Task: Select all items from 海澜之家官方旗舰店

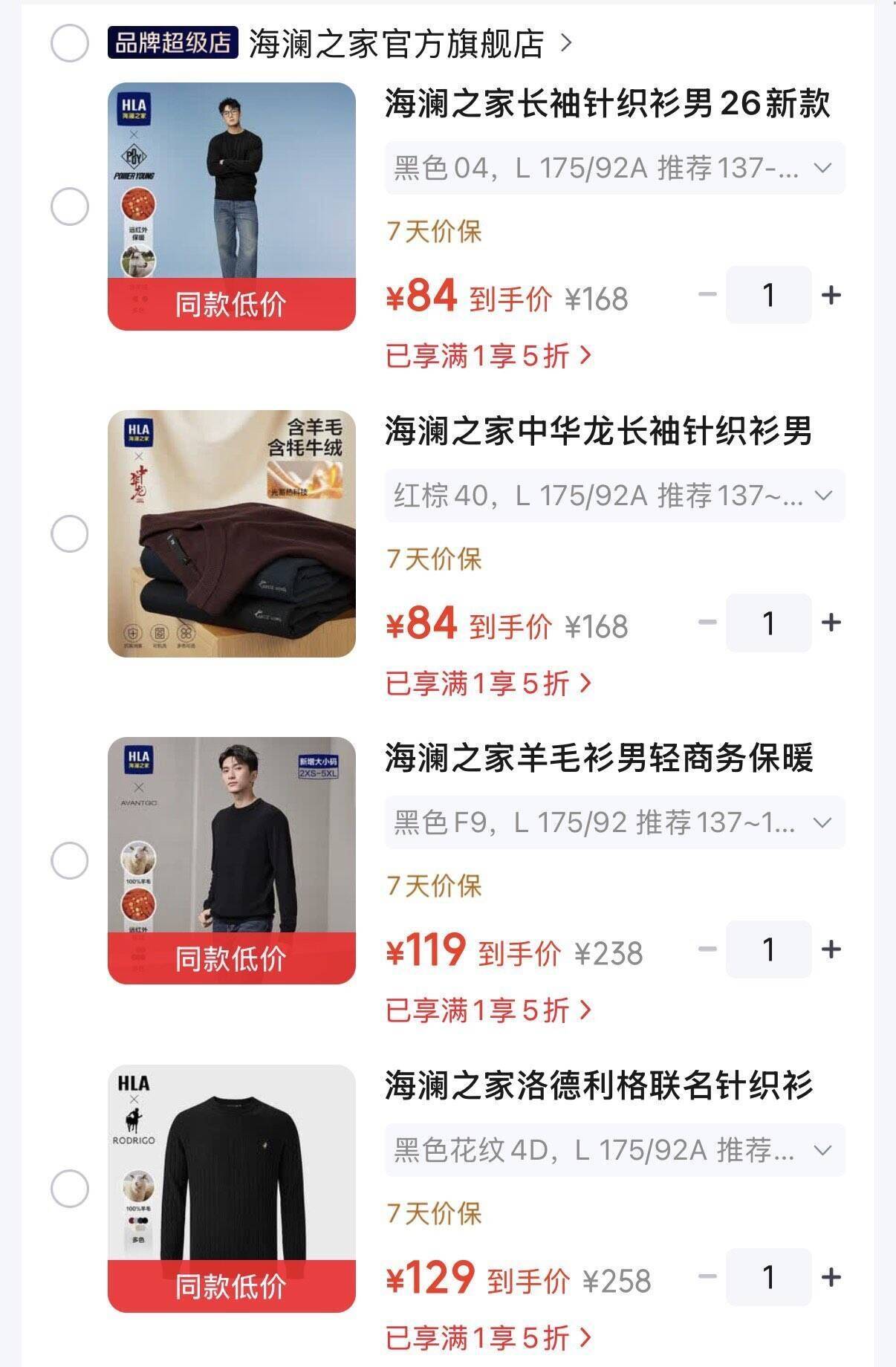Action: 70,43
